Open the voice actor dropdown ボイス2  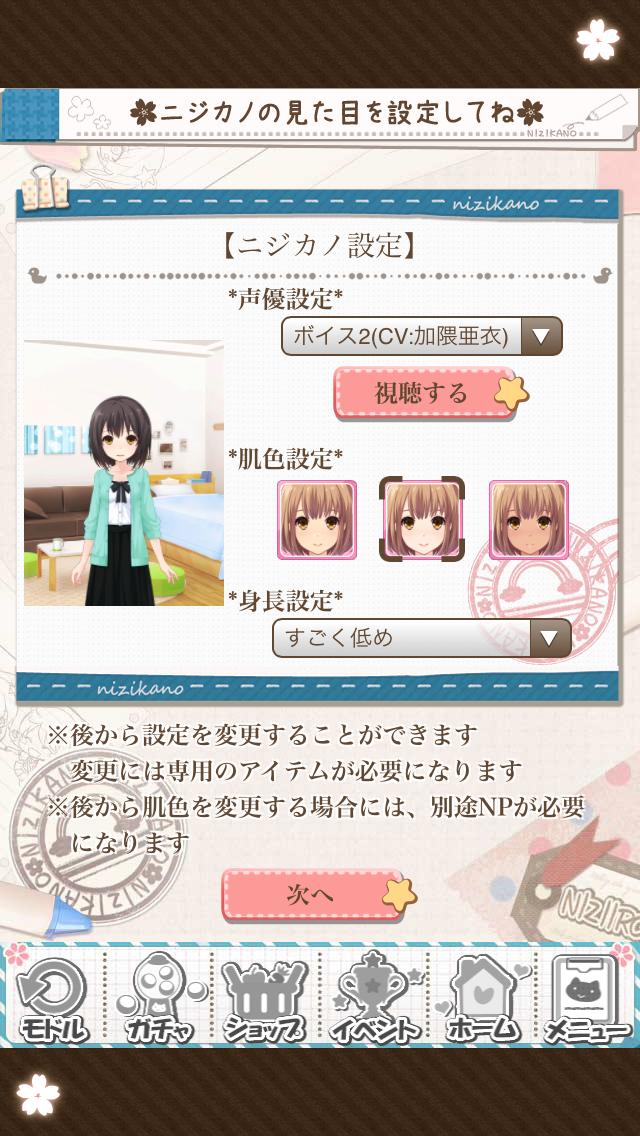(x=421, y=336)
